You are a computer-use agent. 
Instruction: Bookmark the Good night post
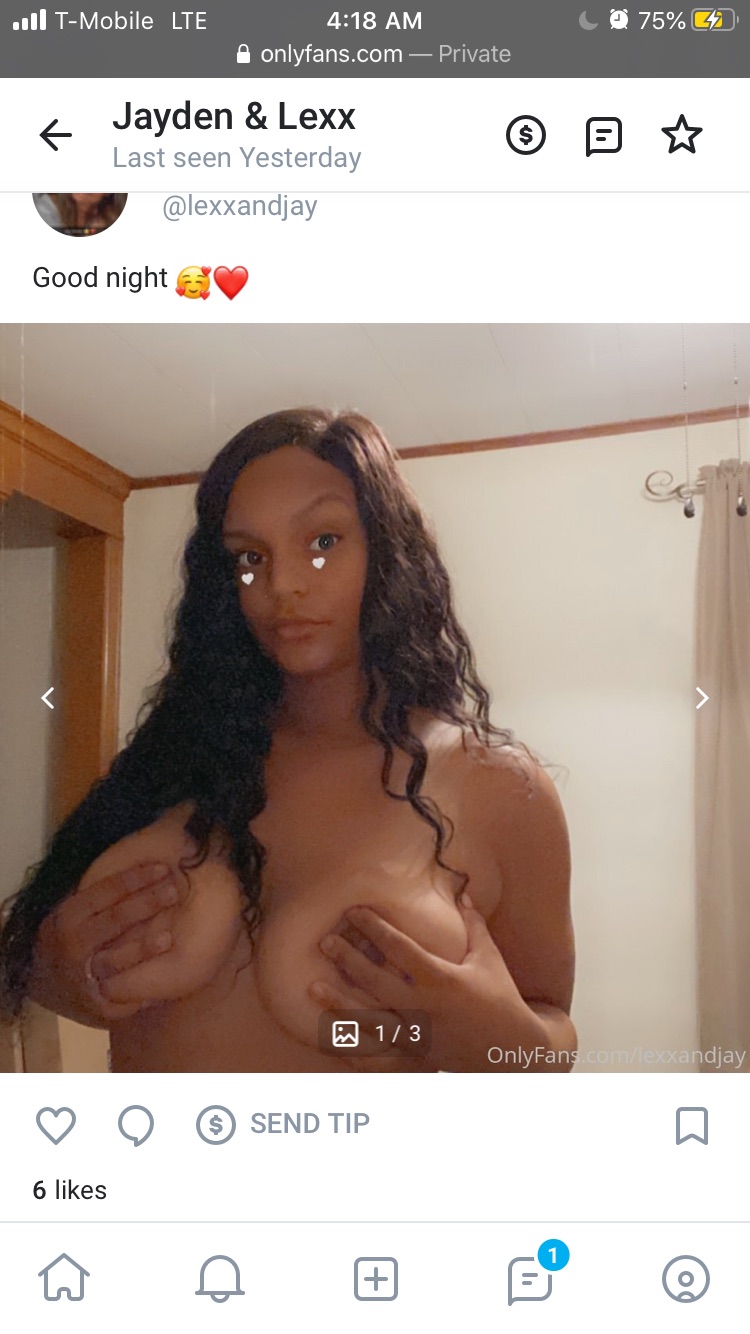click(692, 1125)
